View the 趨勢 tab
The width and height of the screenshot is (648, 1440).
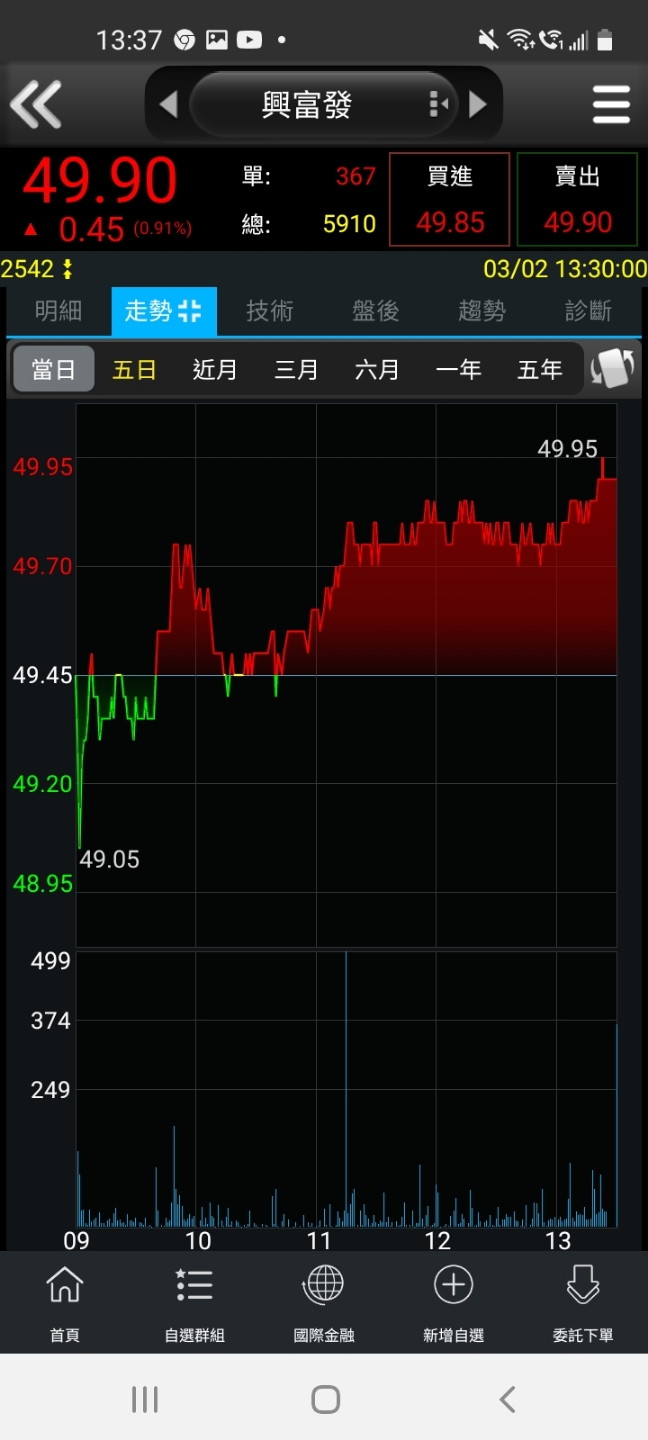(x=482, y=311)
